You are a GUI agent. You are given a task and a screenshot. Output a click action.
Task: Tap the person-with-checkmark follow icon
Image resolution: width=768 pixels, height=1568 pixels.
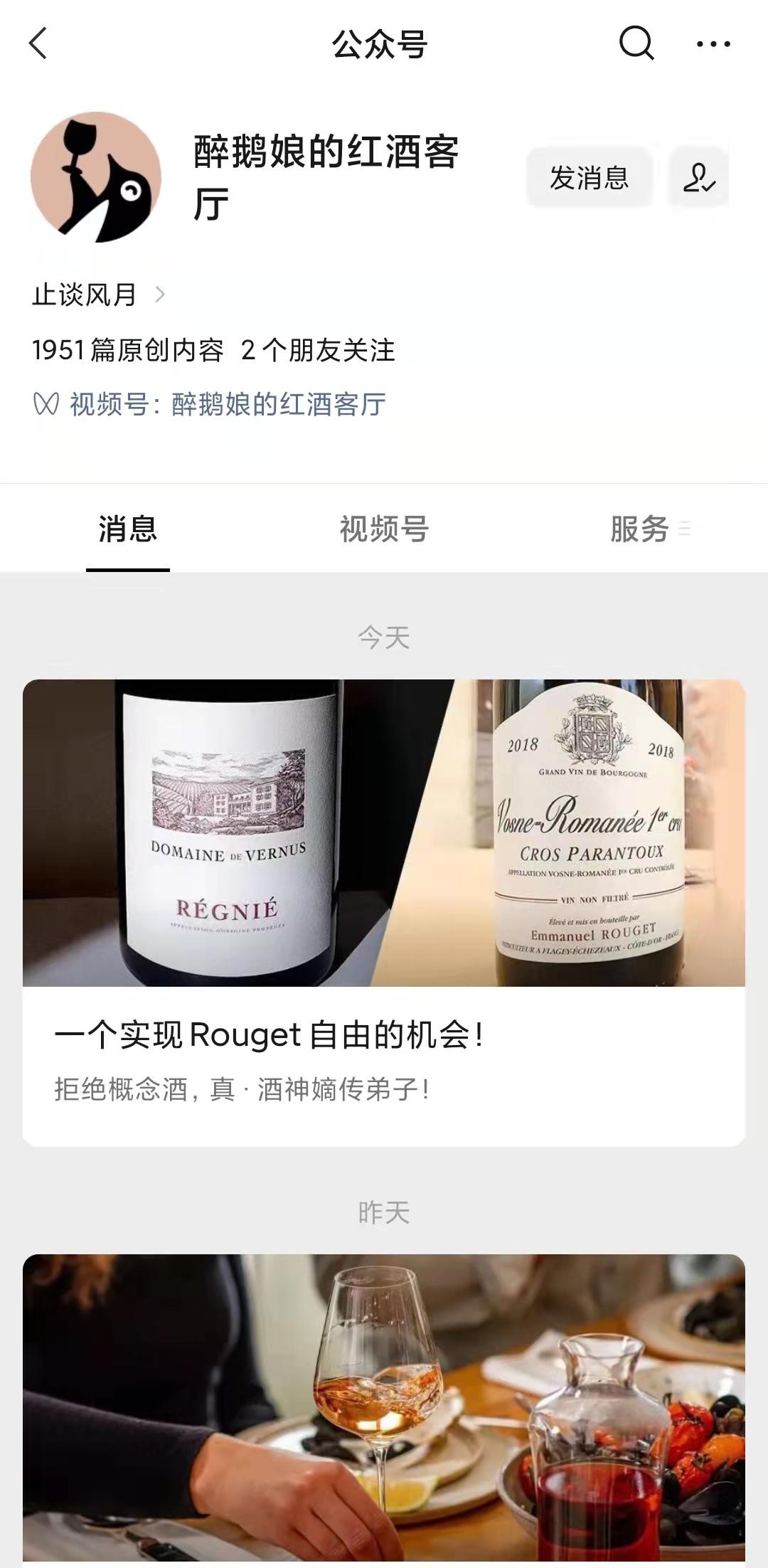pyautogui.click(x=700, y=179)
